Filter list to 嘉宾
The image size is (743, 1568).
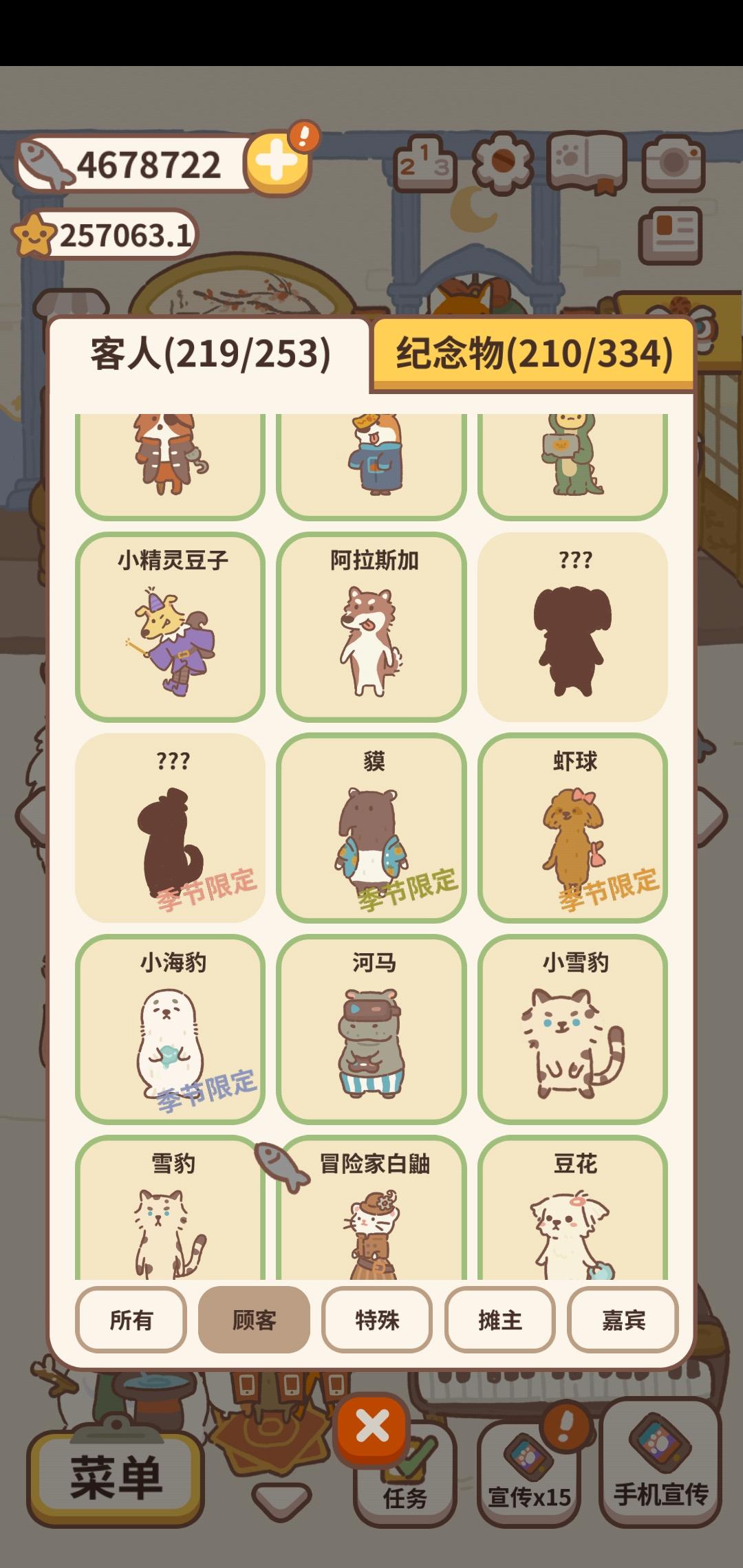point(623,1320)
